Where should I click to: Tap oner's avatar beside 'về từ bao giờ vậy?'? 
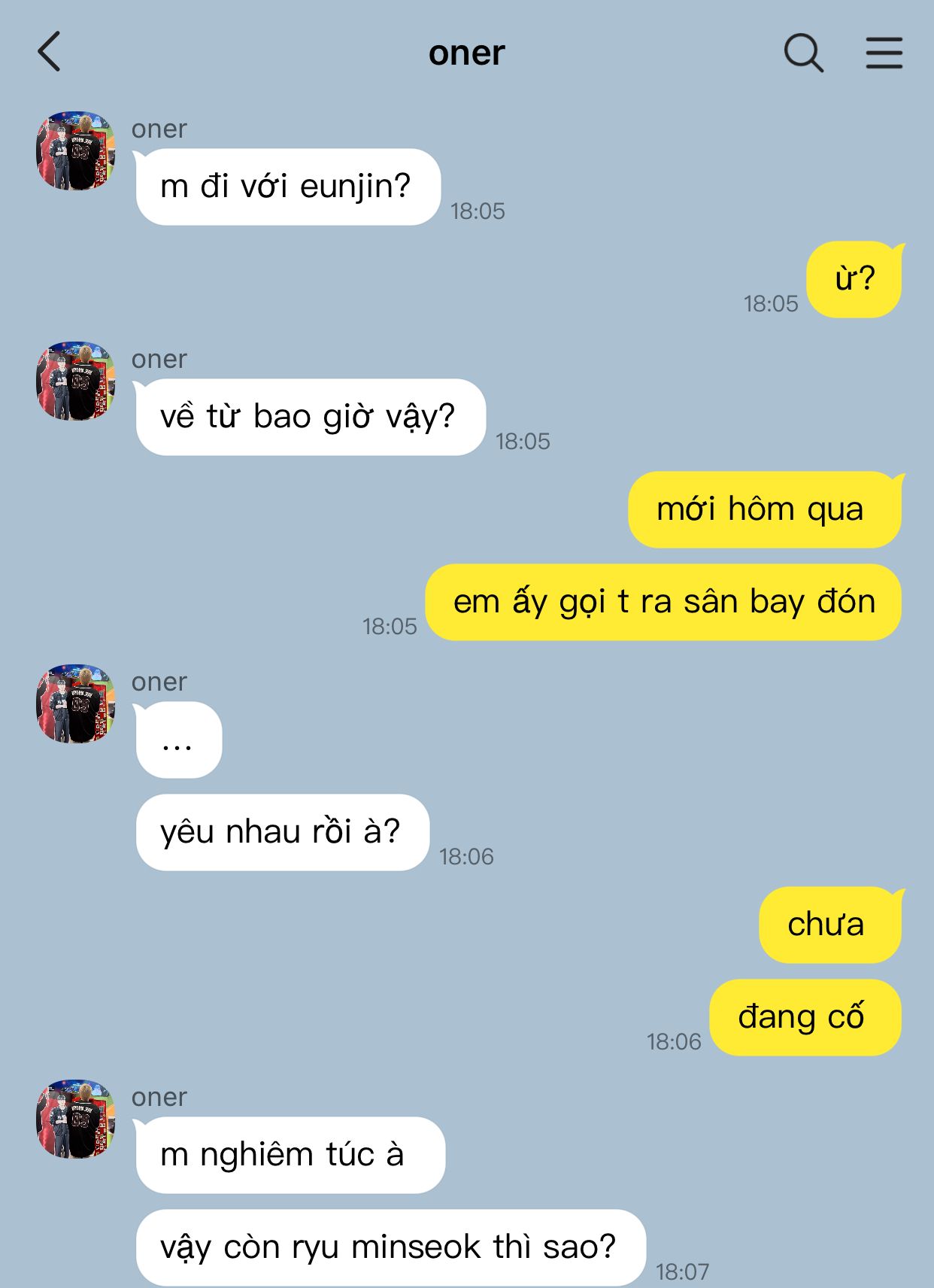point(75,381)
